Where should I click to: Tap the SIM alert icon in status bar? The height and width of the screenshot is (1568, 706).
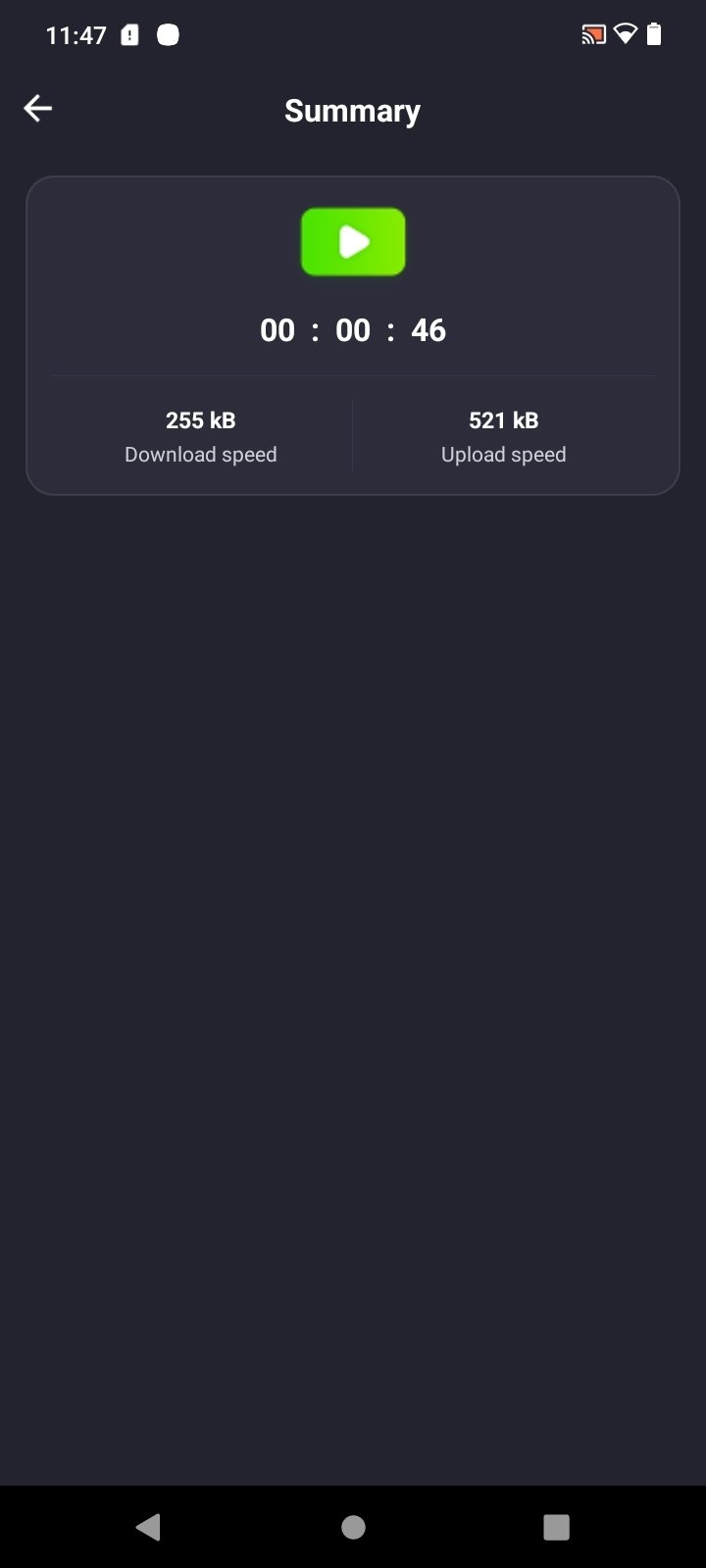click(130, 34)
